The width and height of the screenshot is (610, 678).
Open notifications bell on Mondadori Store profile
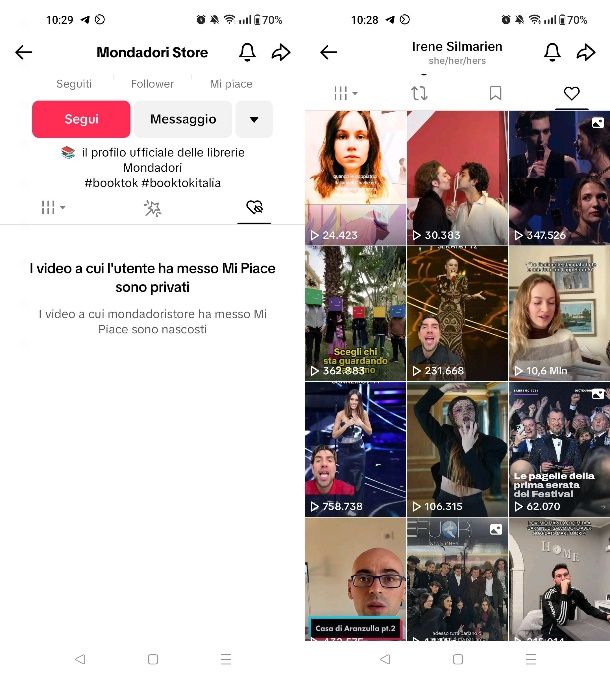point(247,52)
